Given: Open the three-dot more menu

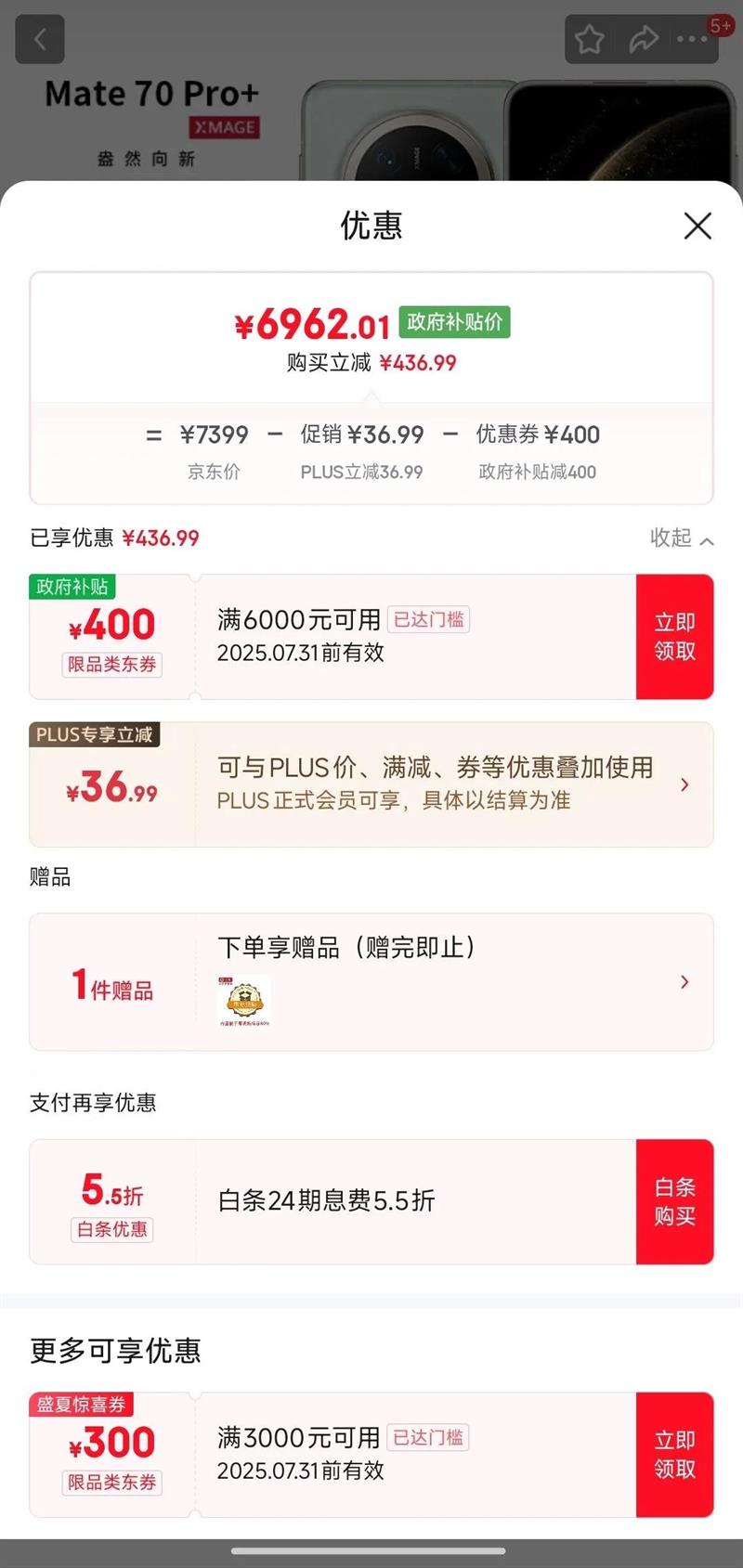Looking at the screenshot, I should (692, 39).
